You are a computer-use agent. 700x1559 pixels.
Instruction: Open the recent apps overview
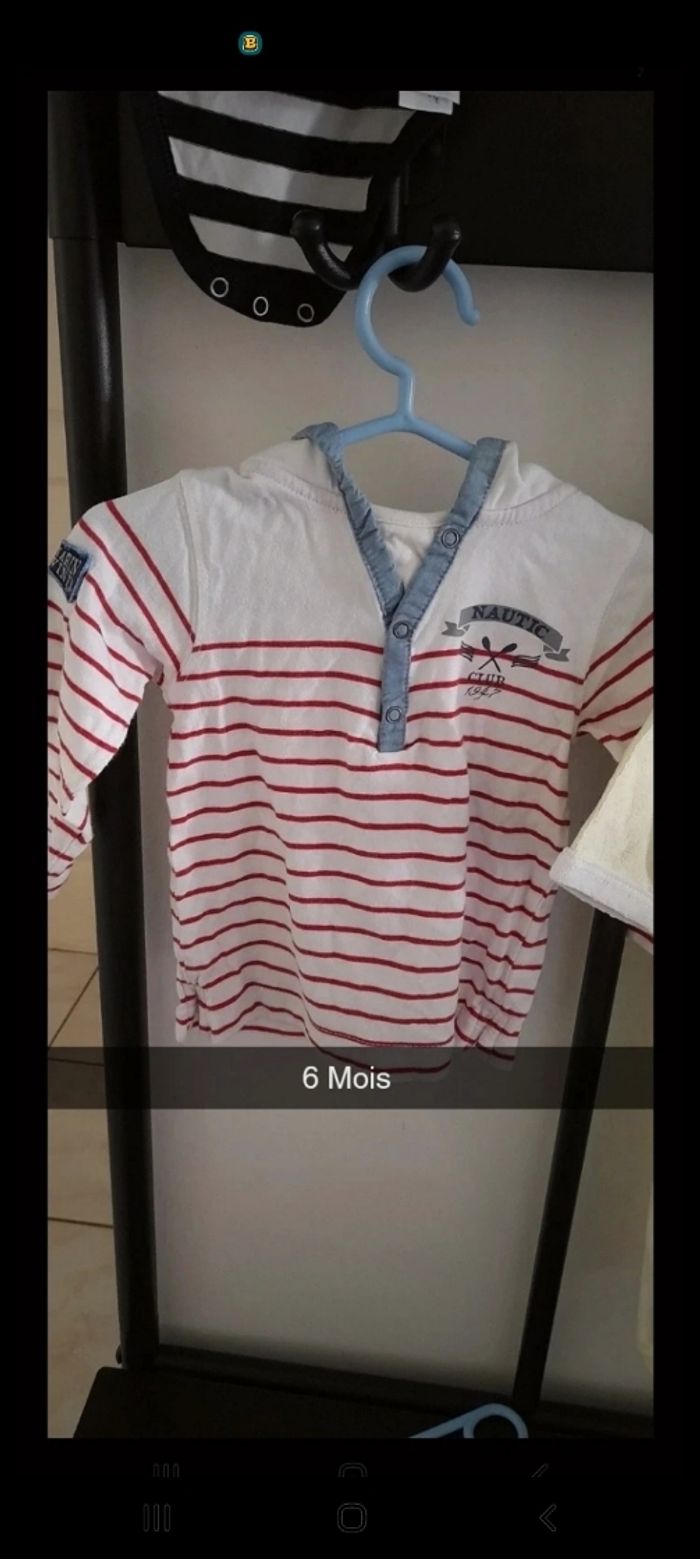click(157, 1517)
